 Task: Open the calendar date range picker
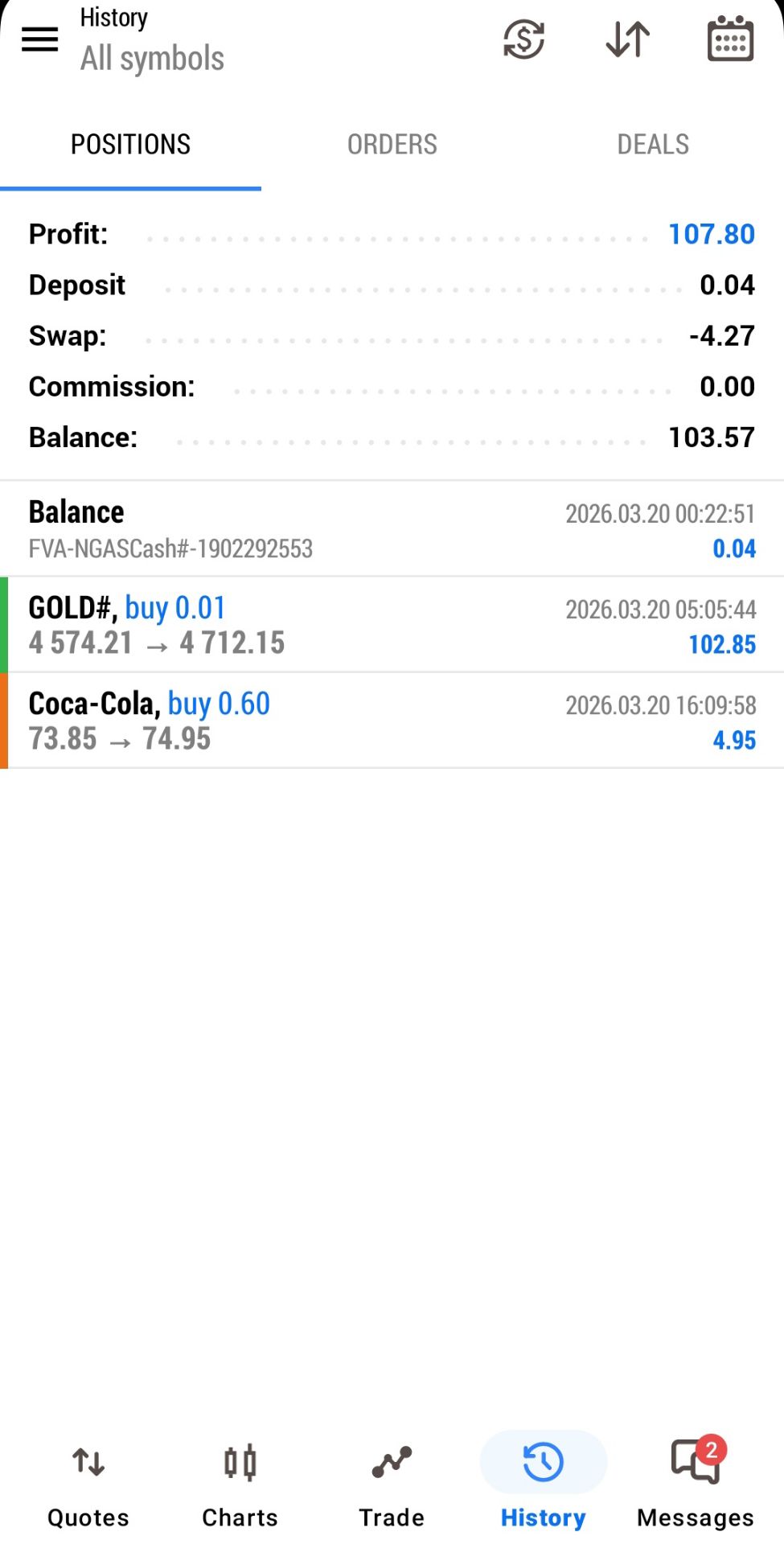point(730,39)
